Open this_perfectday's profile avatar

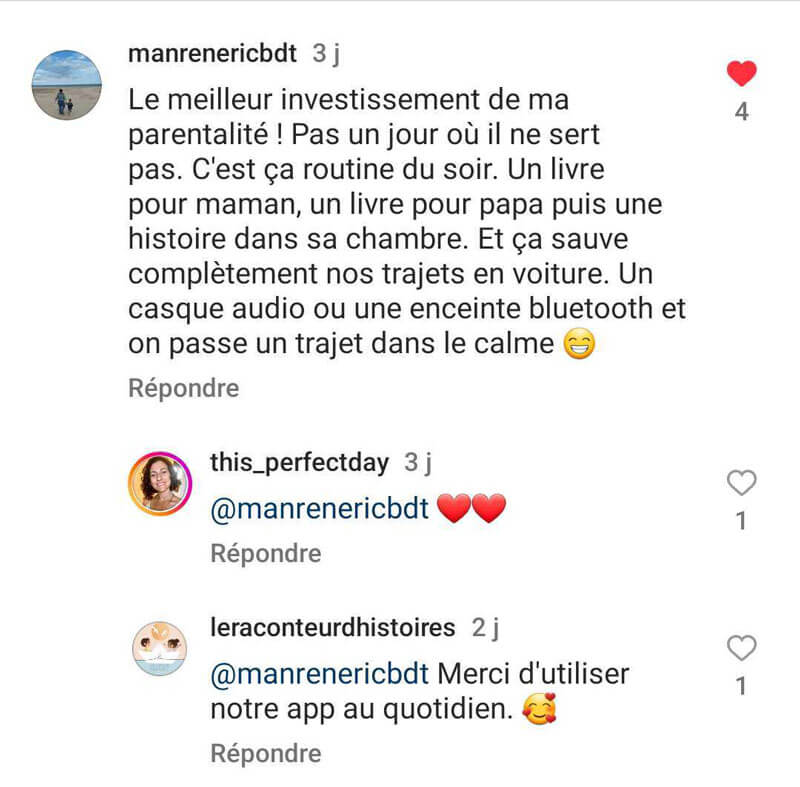[x=160, y=484]
